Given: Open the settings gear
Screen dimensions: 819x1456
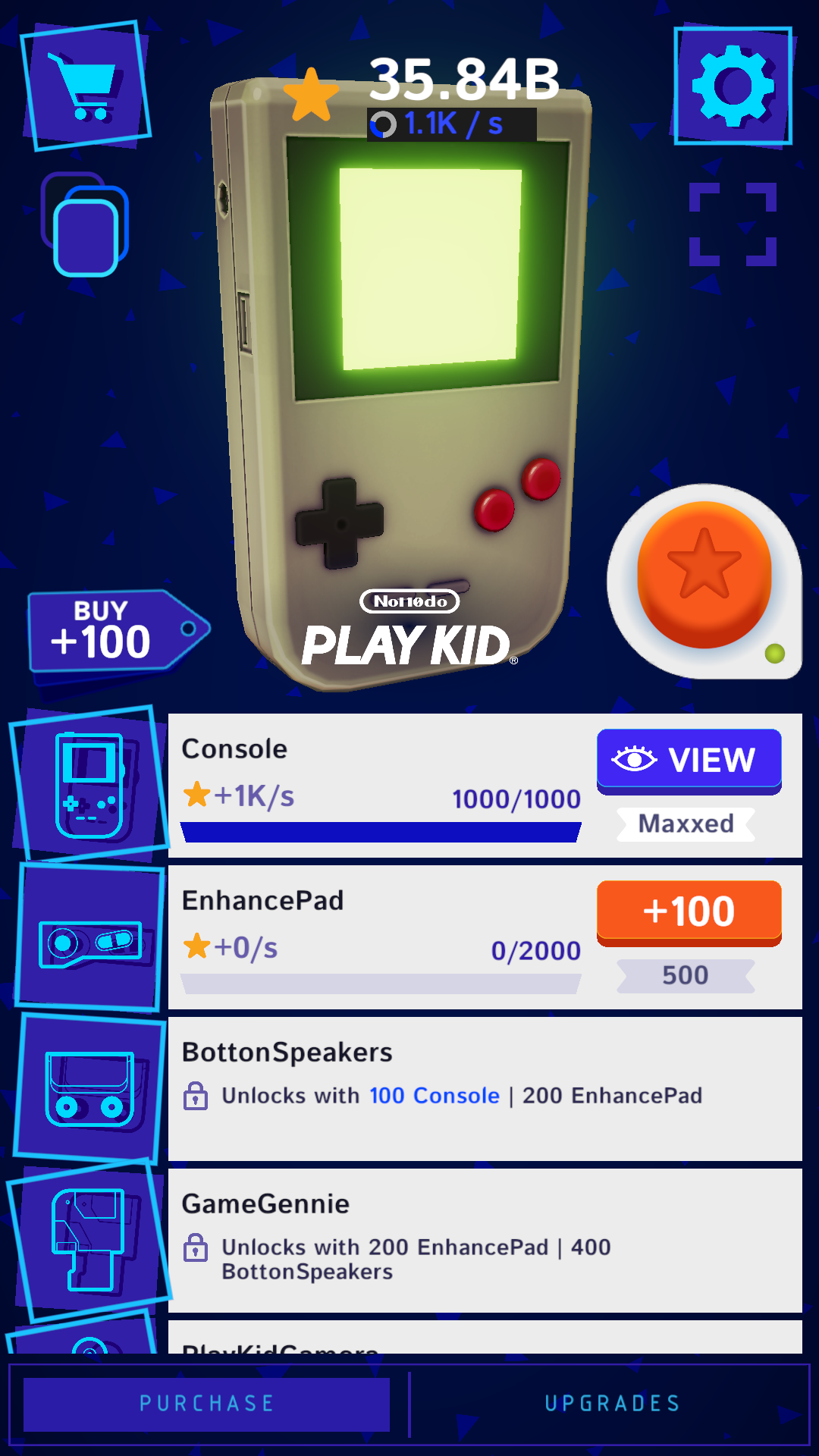Looking at the screenshot, I should [733, 85].
